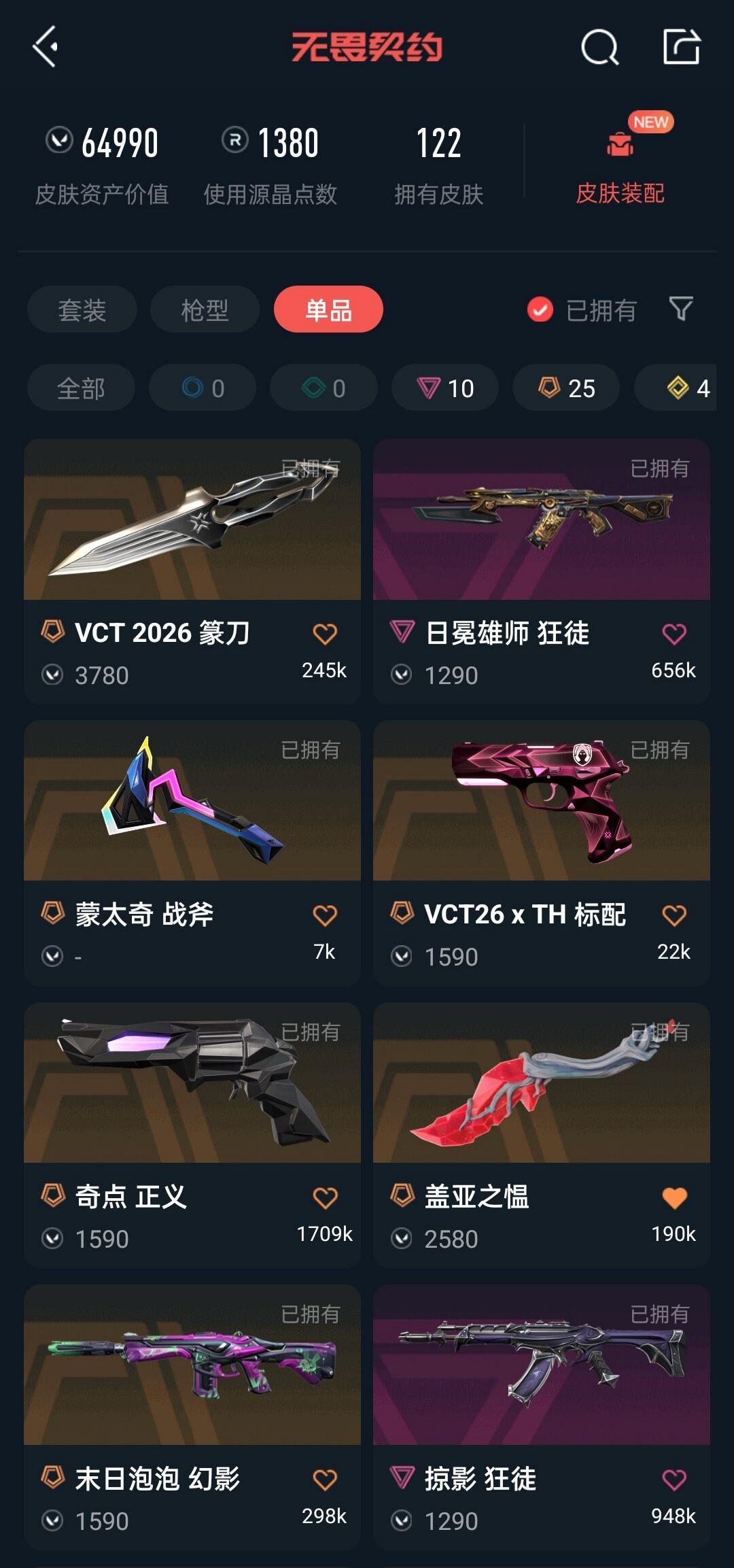This screenshot has width=734, height=1568.
Task: Share this page via the share icon
Action: tap(682, 47)
